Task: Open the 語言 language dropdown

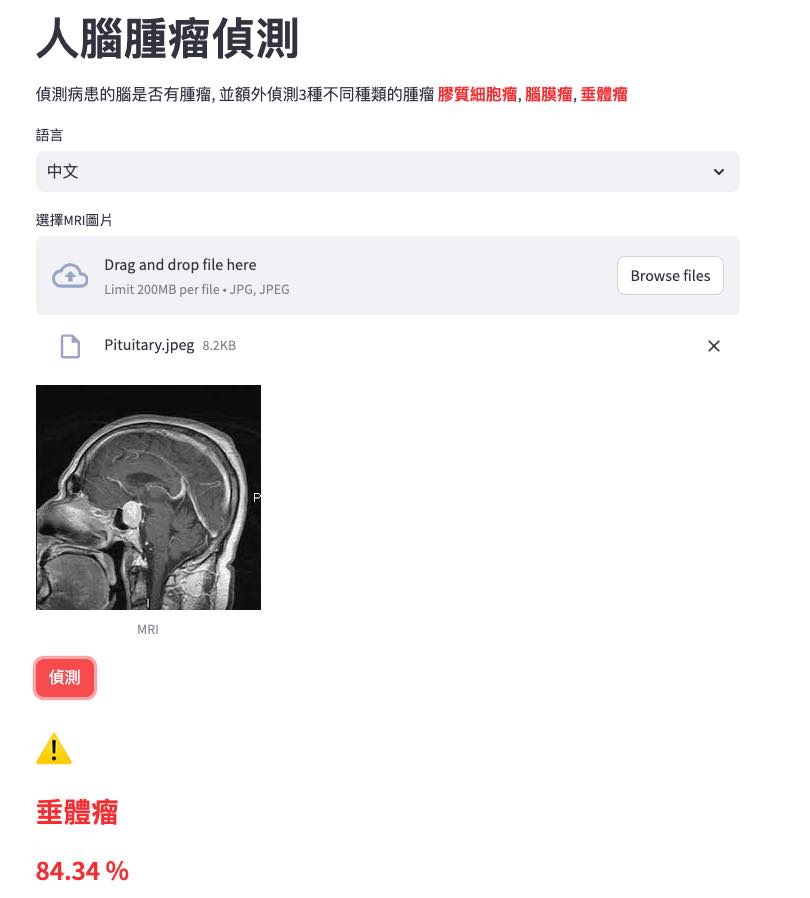Action: 387,172
